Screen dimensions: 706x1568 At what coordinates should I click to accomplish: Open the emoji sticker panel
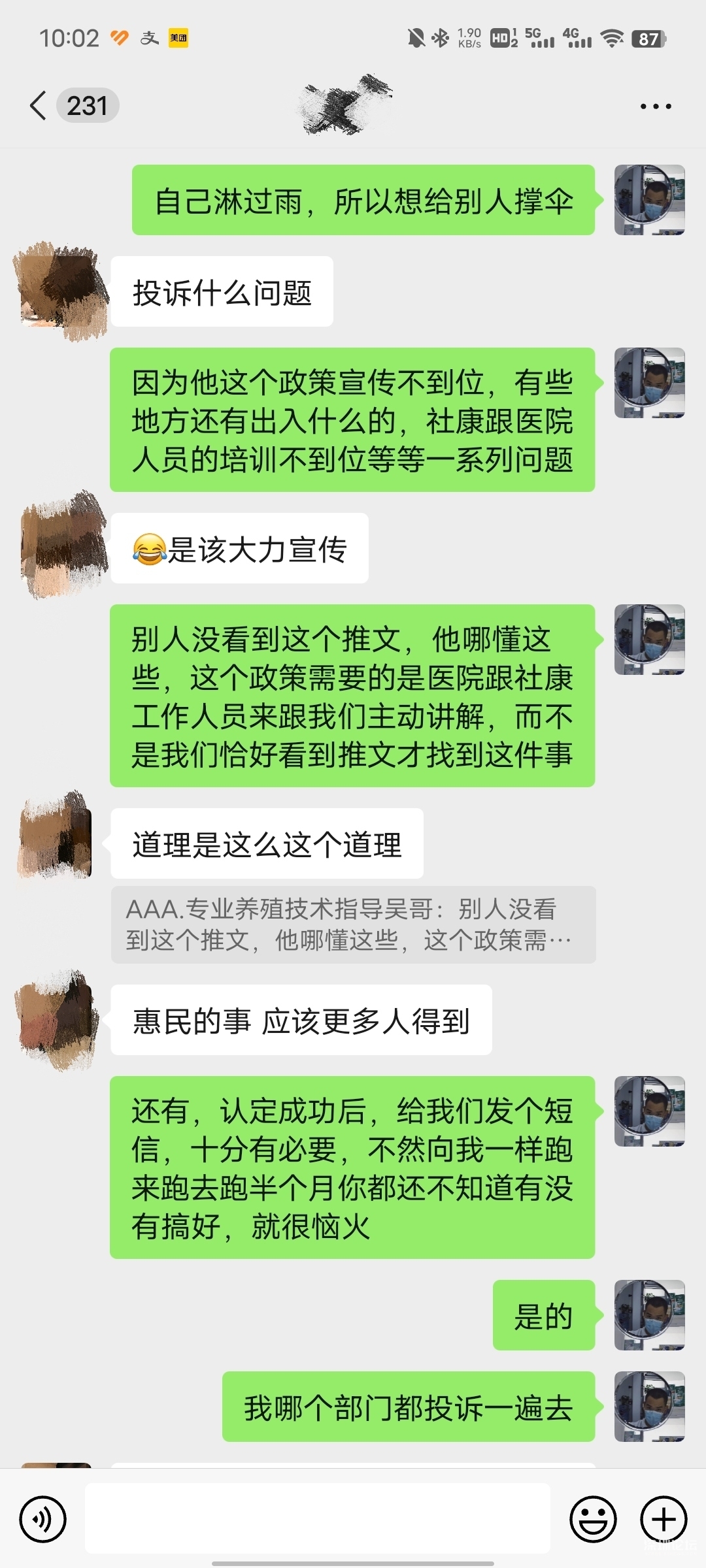click(x=593, y=1519)
